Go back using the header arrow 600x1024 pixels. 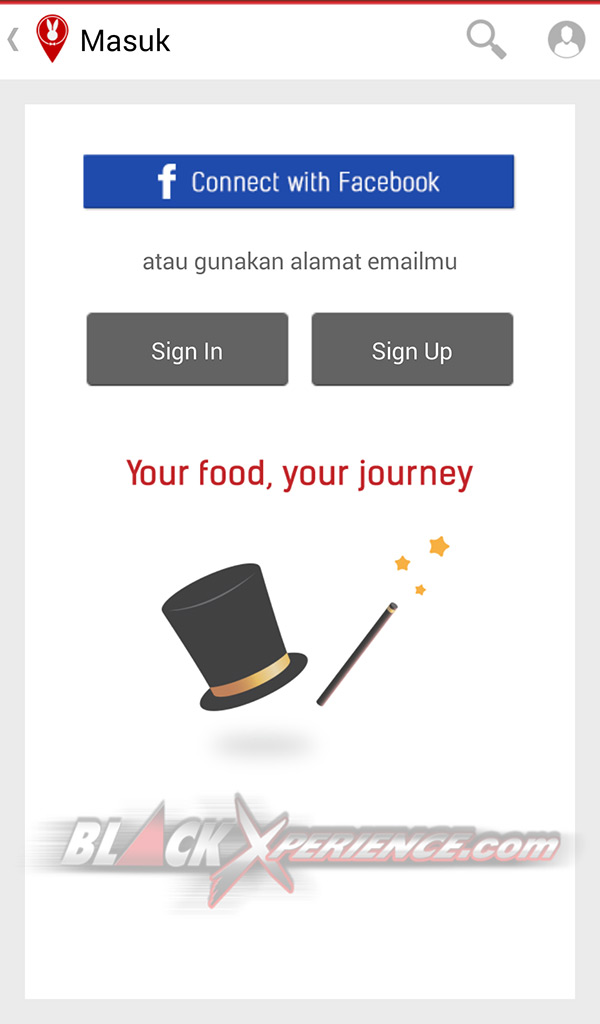tap(13, 40)
